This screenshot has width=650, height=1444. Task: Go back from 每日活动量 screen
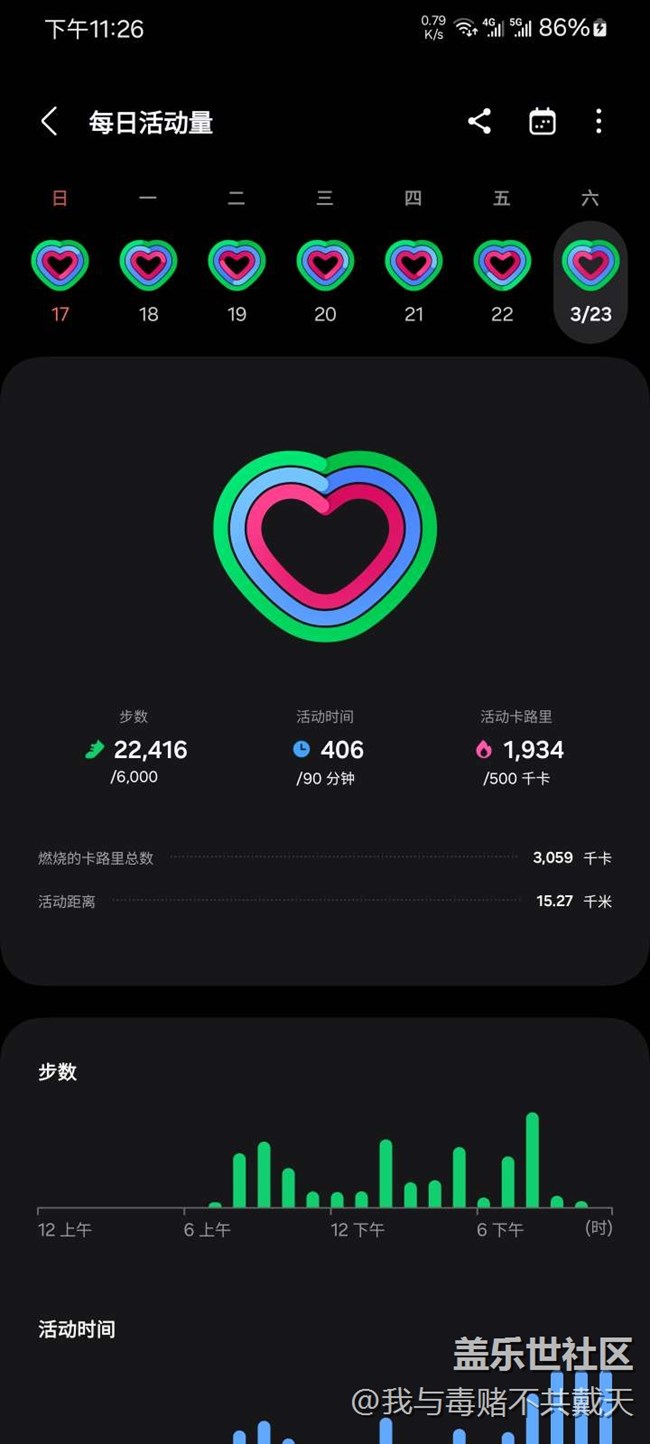[49, 122]
